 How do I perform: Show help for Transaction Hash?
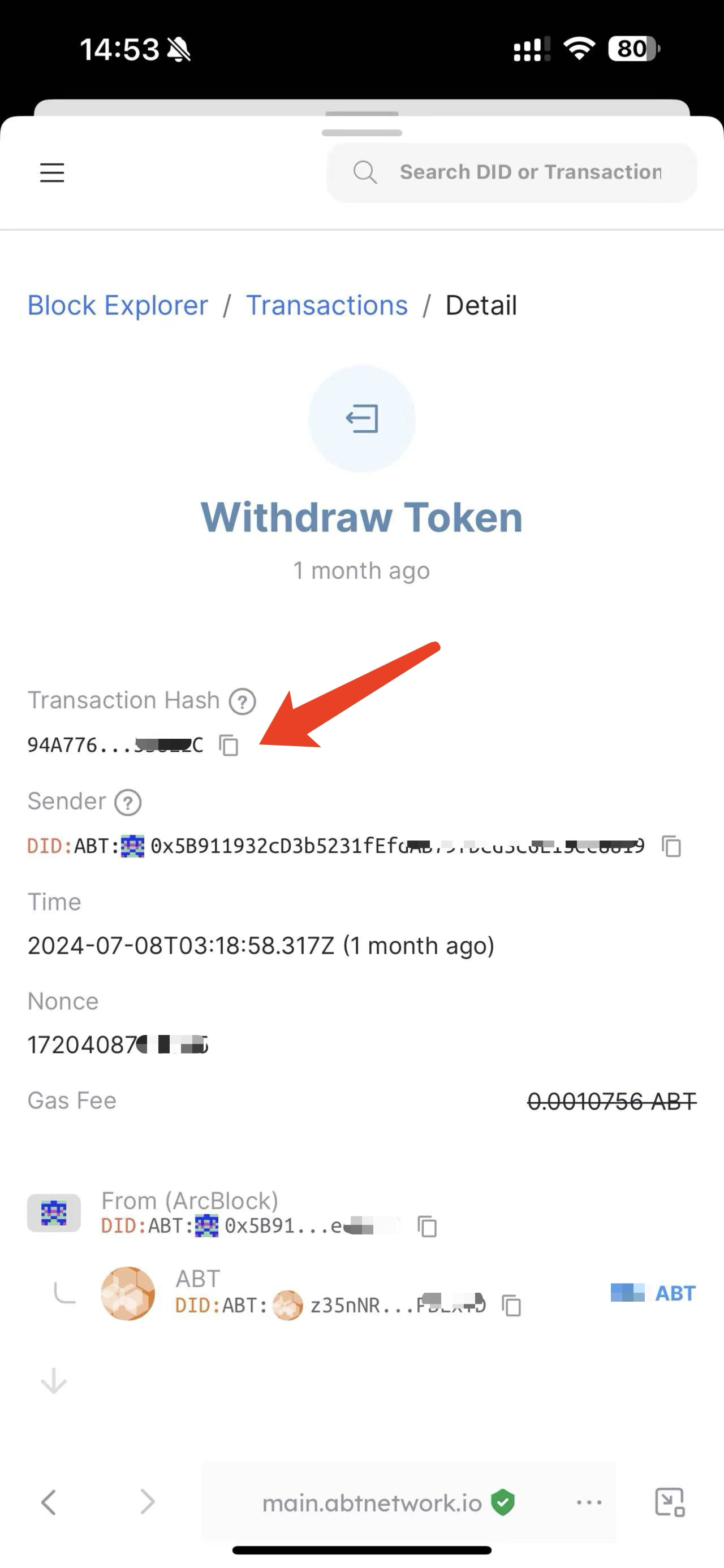pos(242,701)
